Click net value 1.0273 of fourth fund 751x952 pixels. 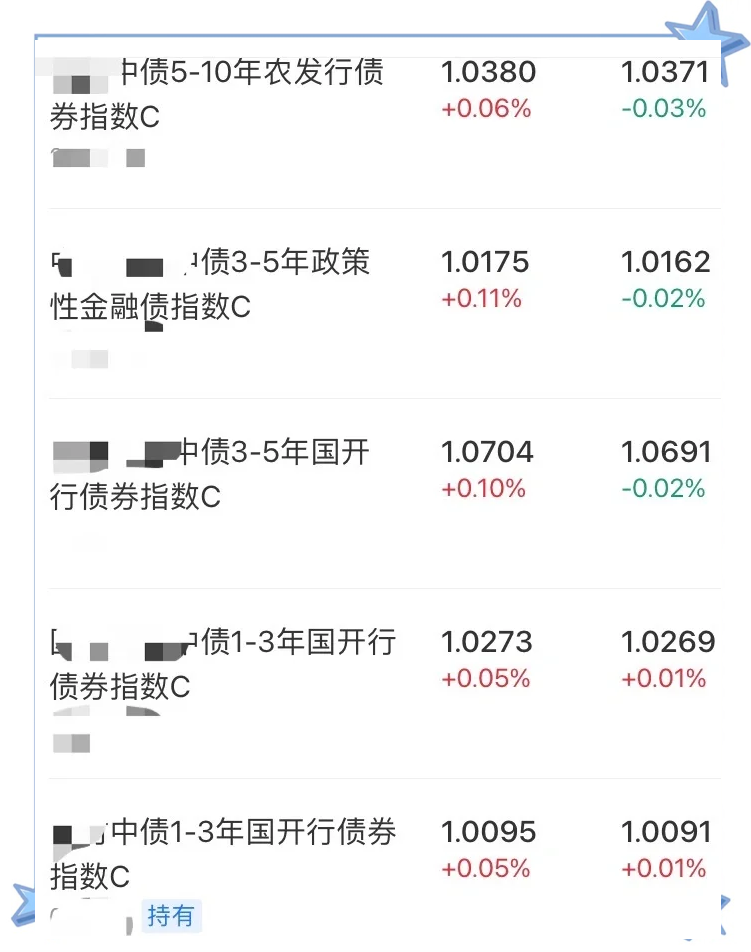[x=488, y=642]
